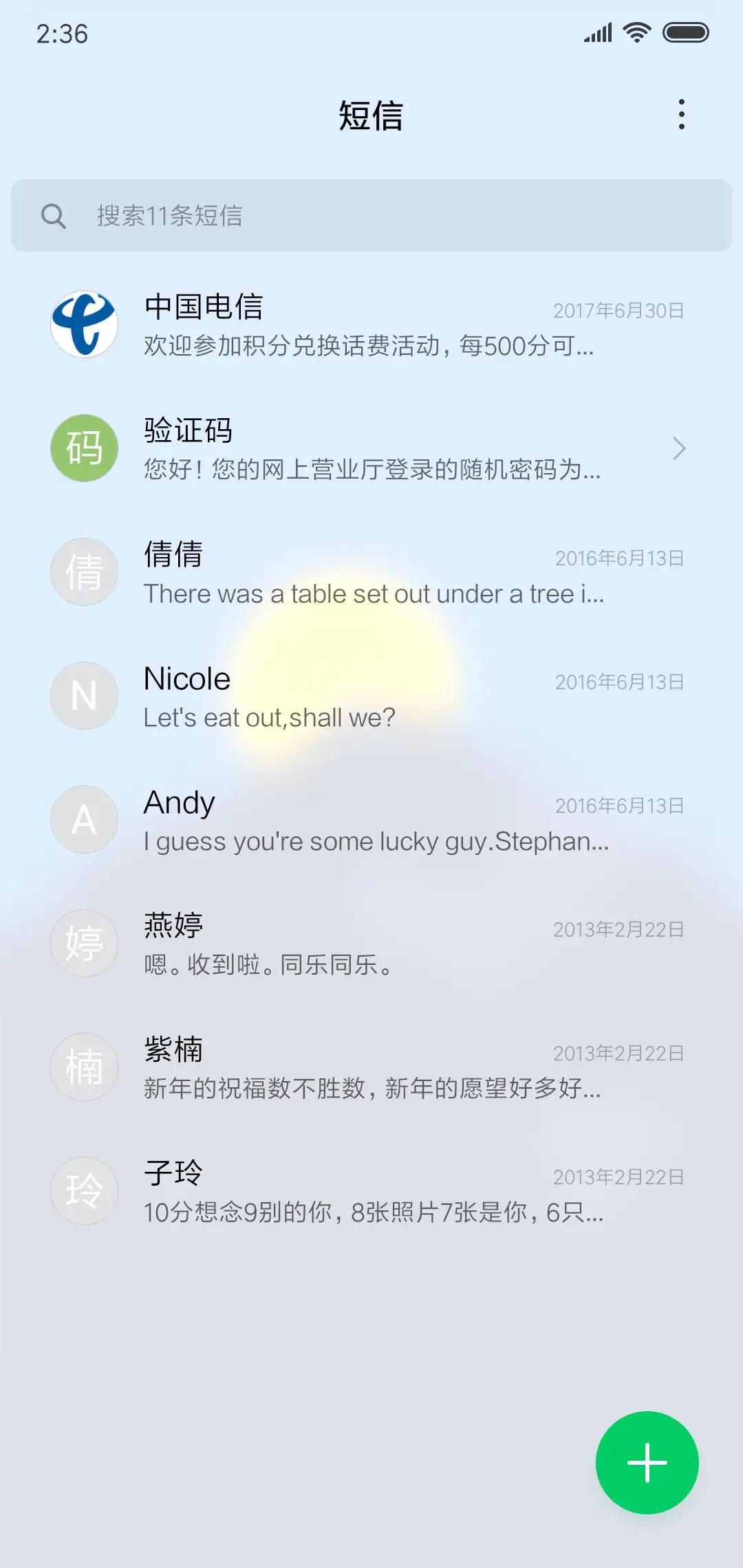Click the 短信 title at the top
The image size is (743, 1568).
pos(371,117)
